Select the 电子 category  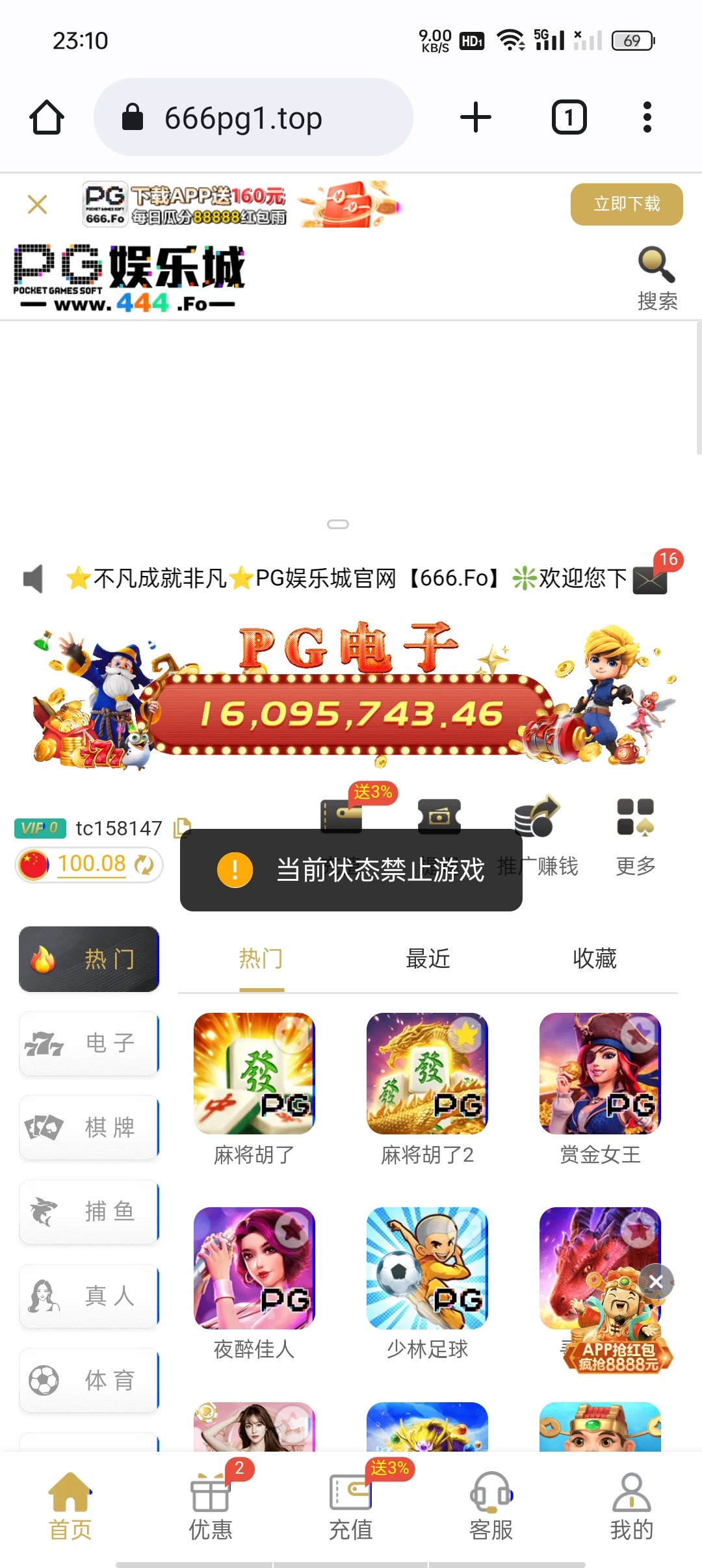tap(89, 1043)
